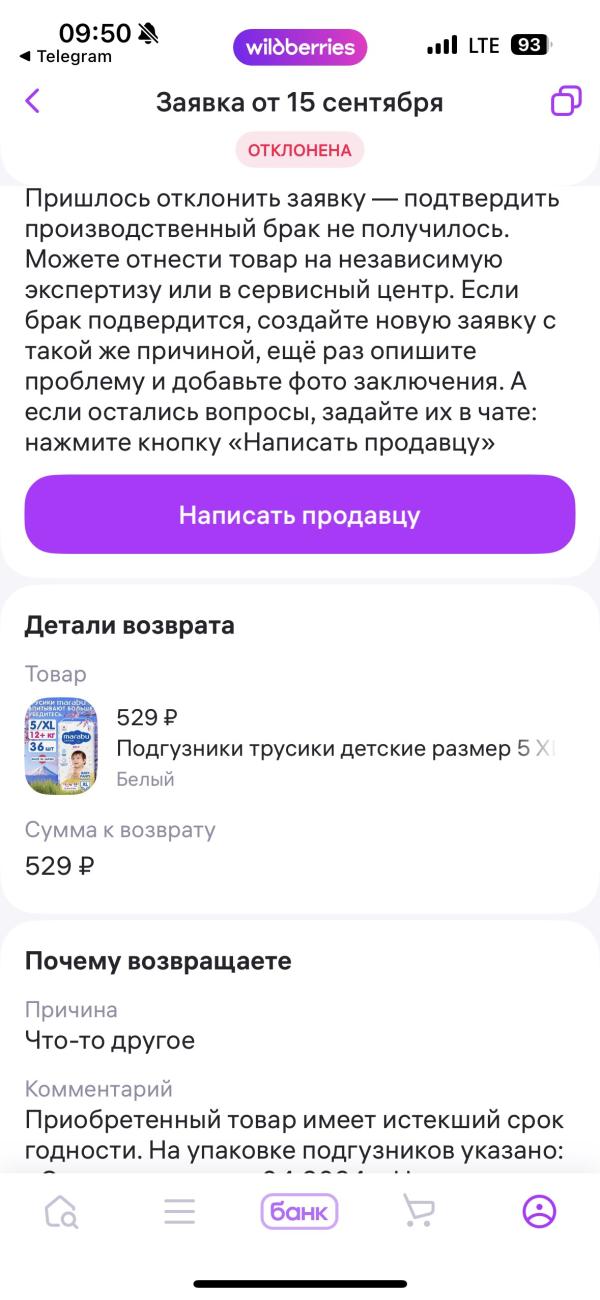Open the catalog menu tab
Screen dimensions: 600x1300
pyautogui.click(x=180, y=1212)
